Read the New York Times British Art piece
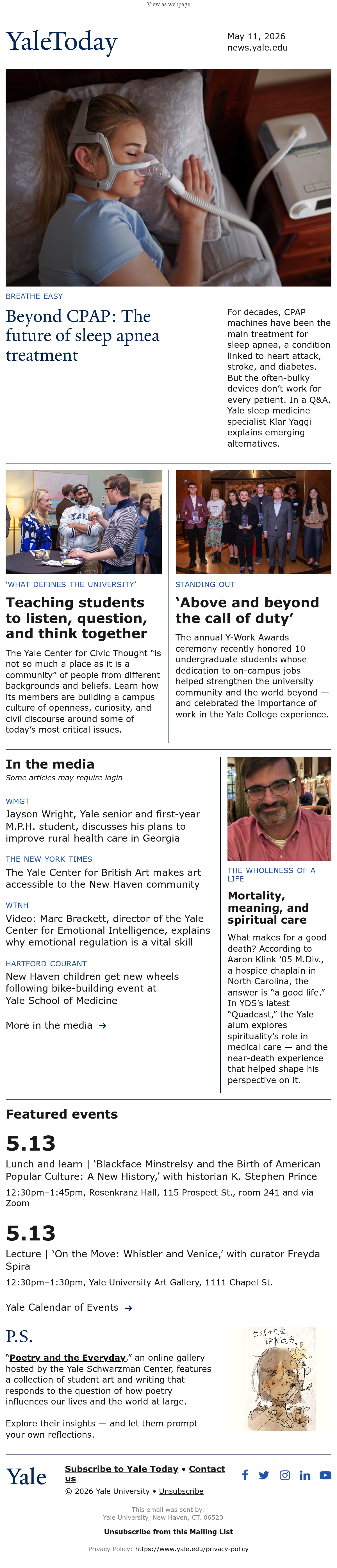337x1568 pixels. tap(103, 878)
